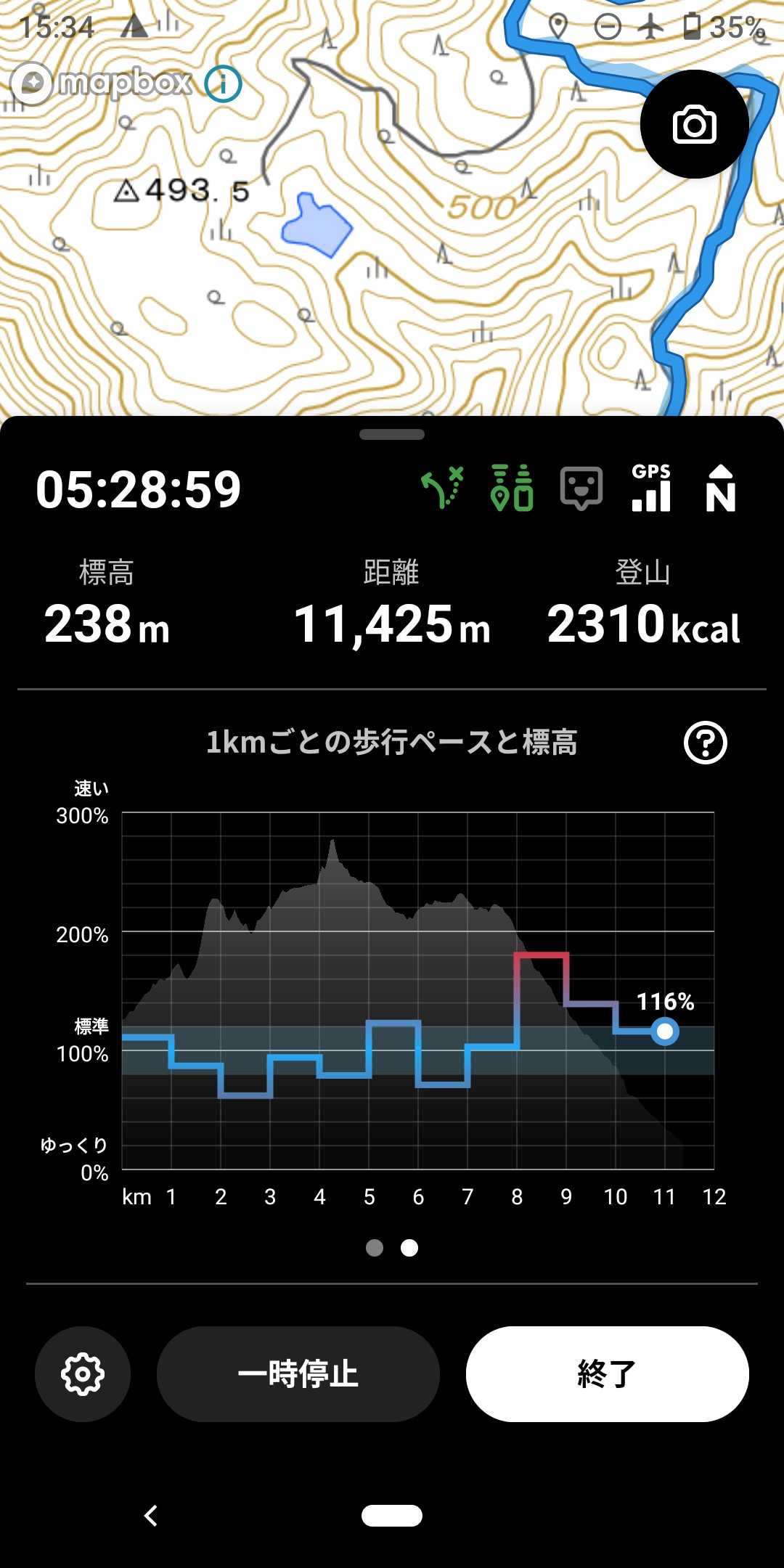Pause the activity with 一時停止

click(298, 1373)
